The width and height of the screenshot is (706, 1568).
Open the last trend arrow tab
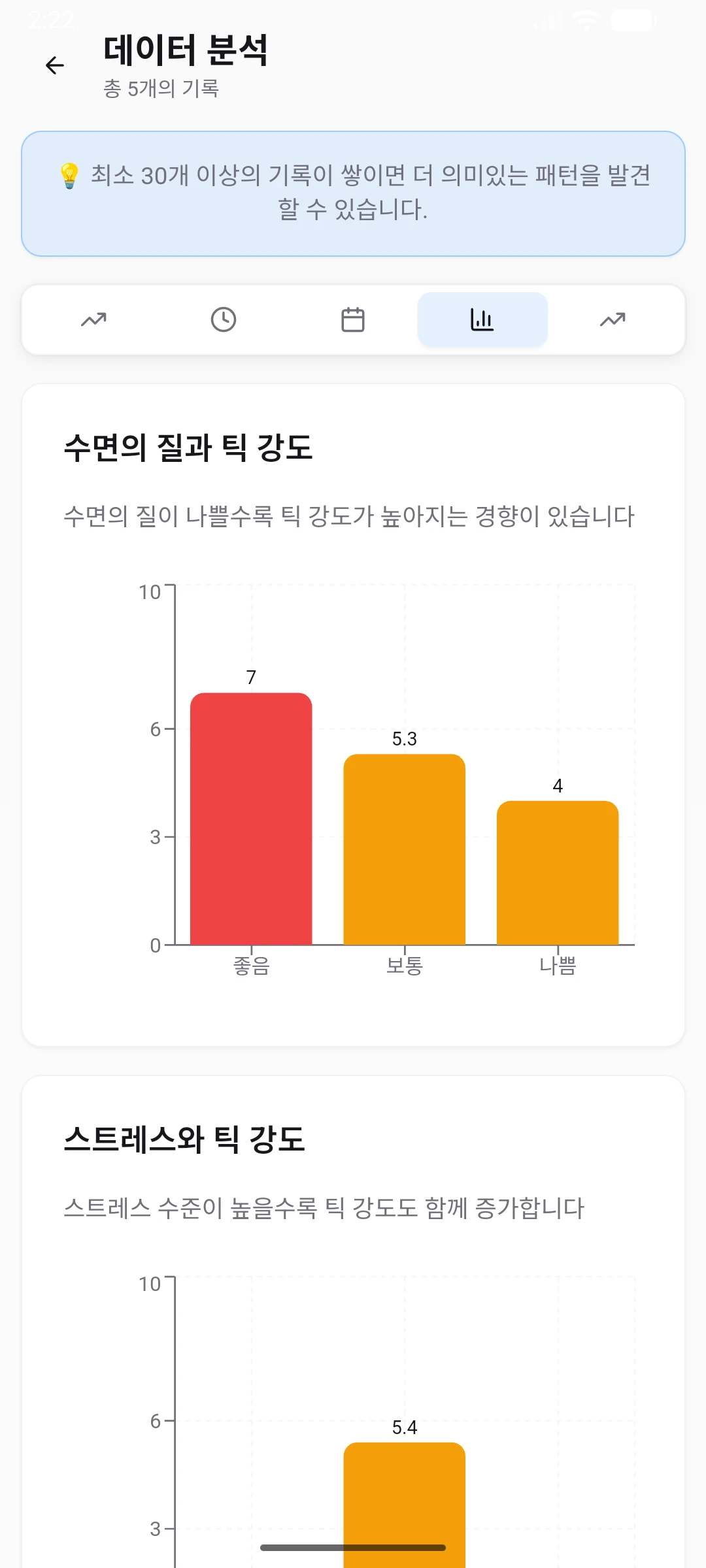pos(613,319)
